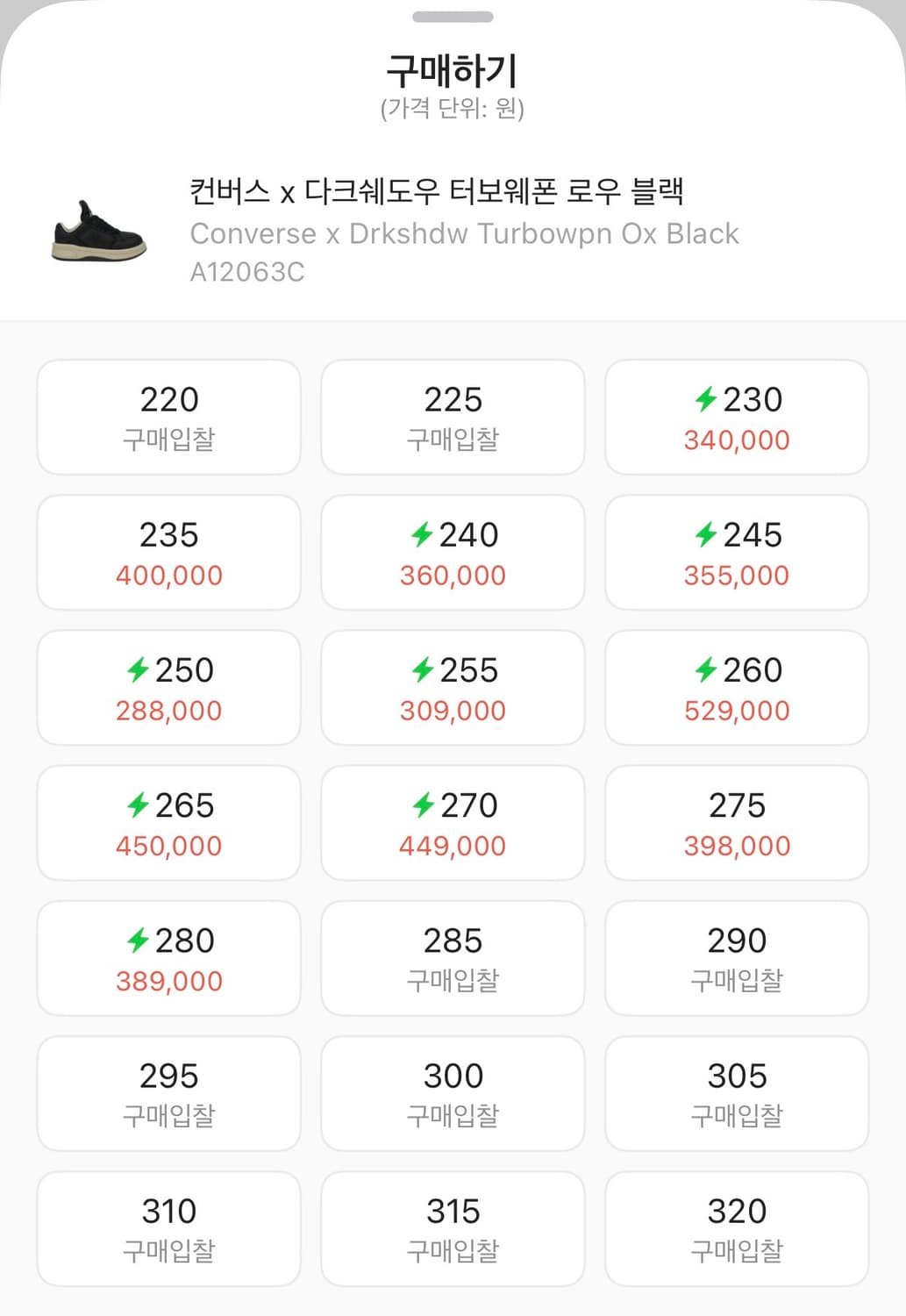The height and width of the screenshot is (1316, 906).
Task: Select size 285 purchase bid tile
Action: (453, 958)
